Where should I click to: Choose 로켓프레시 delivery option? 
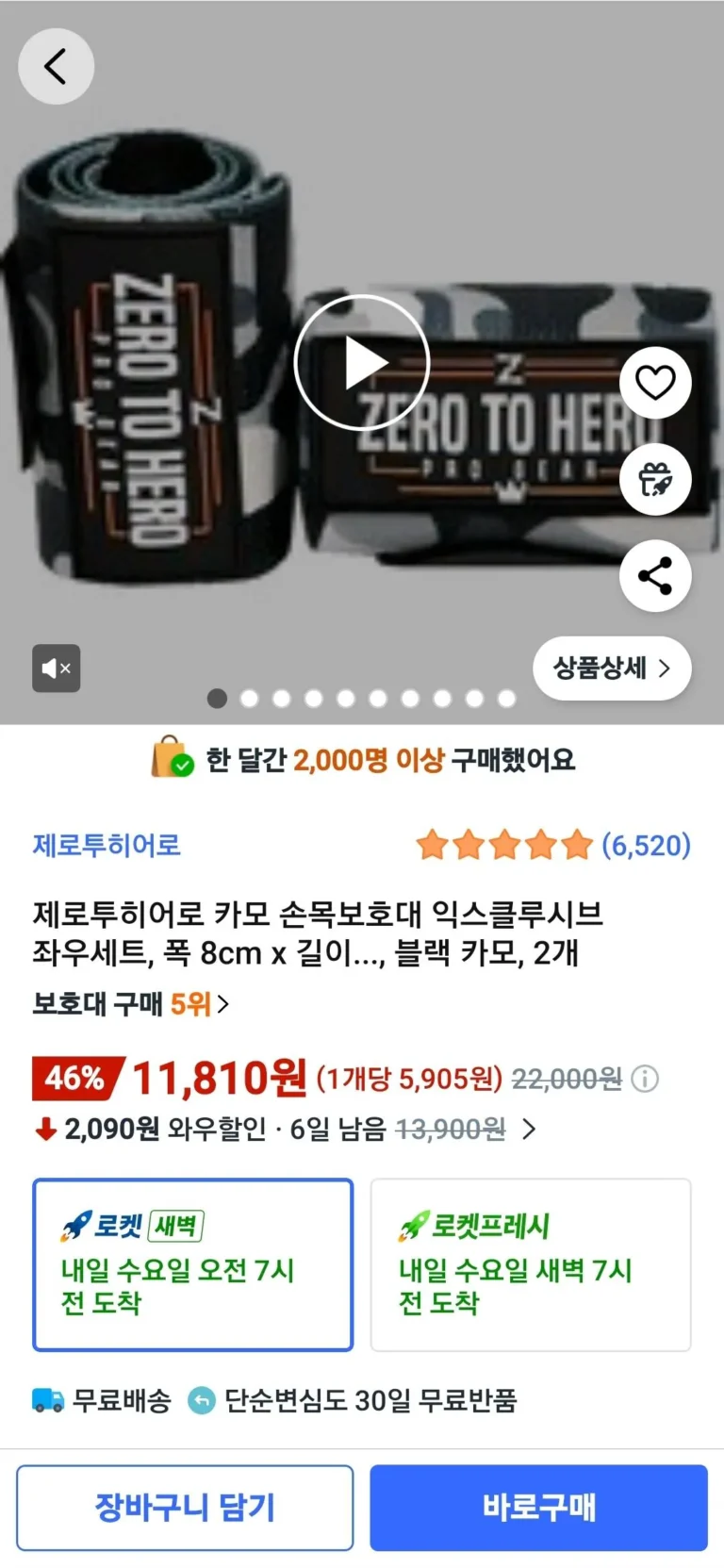(530, 1264)
